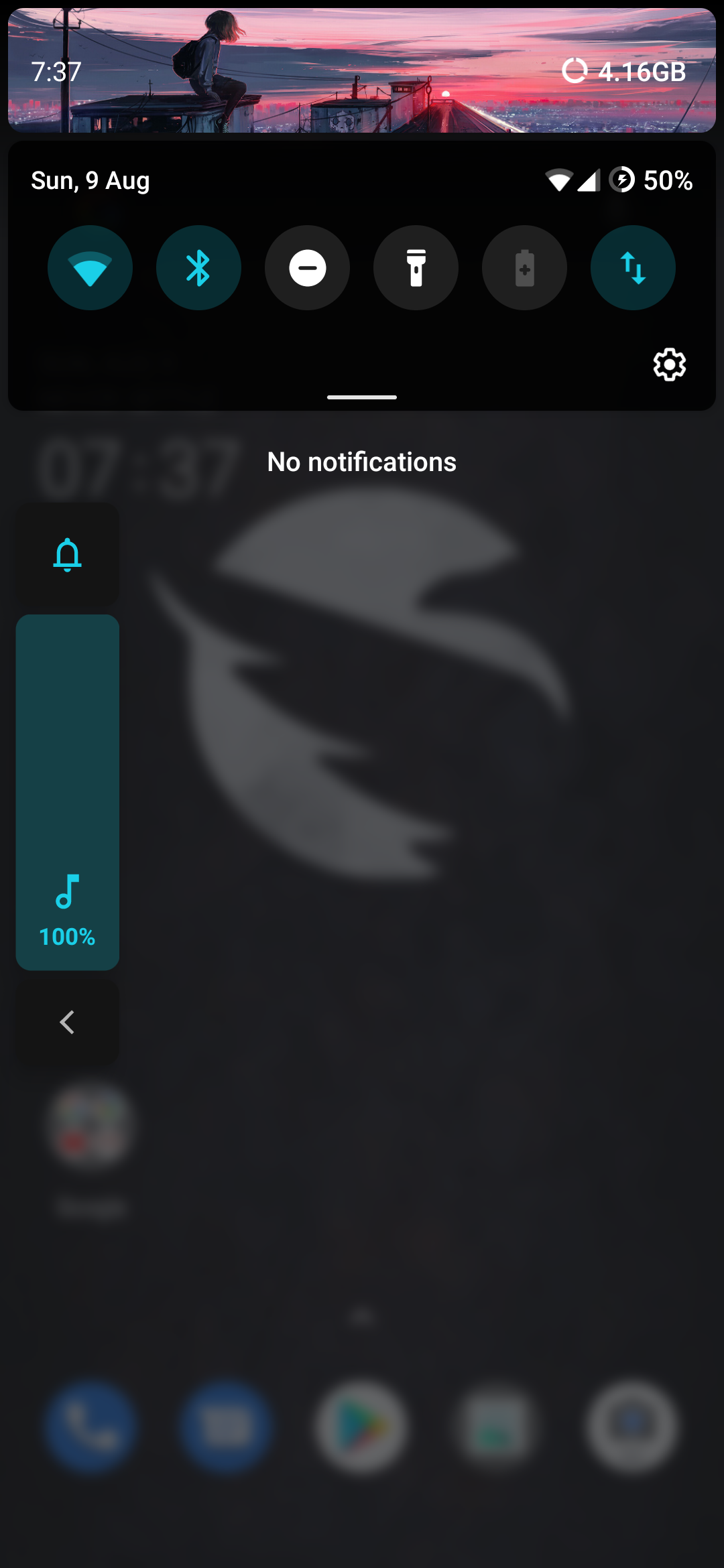Enable Do Not Disturb tile
The image size is (724, 1568).
[307, 268]
